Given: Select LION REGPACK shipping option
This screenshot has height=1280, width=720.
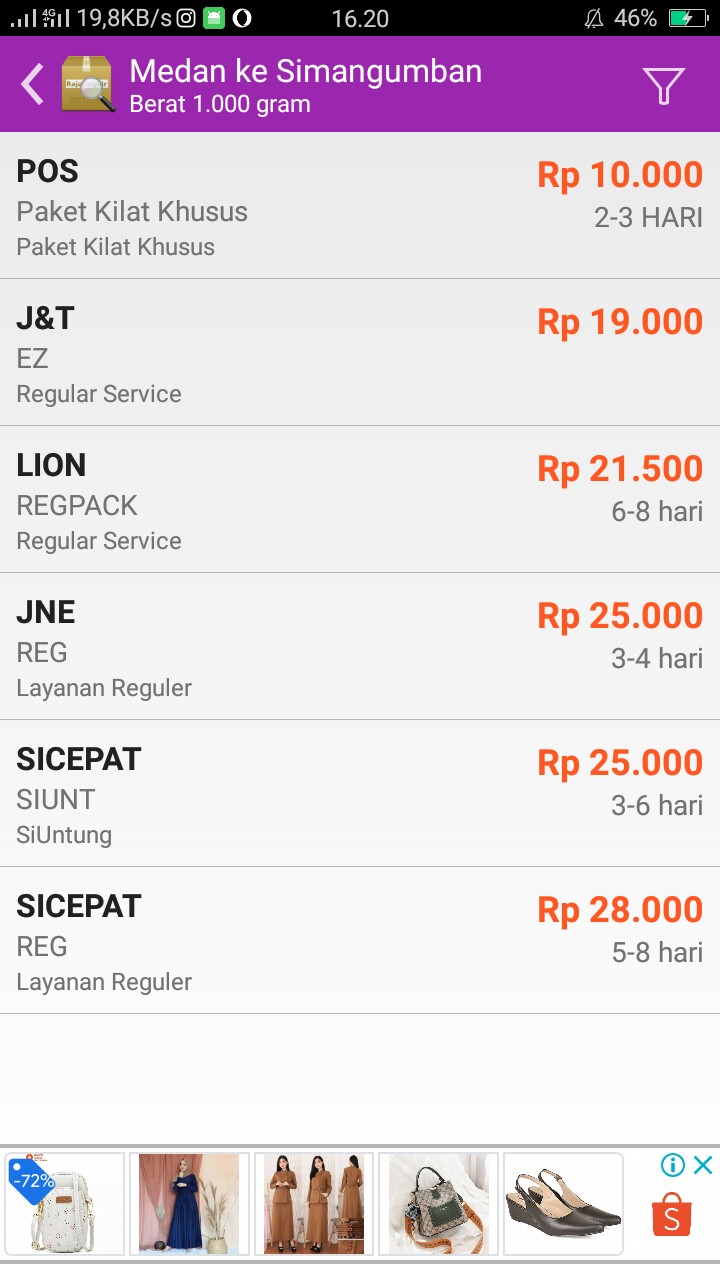Looking at the screenshot, I should tap(360, 500).
